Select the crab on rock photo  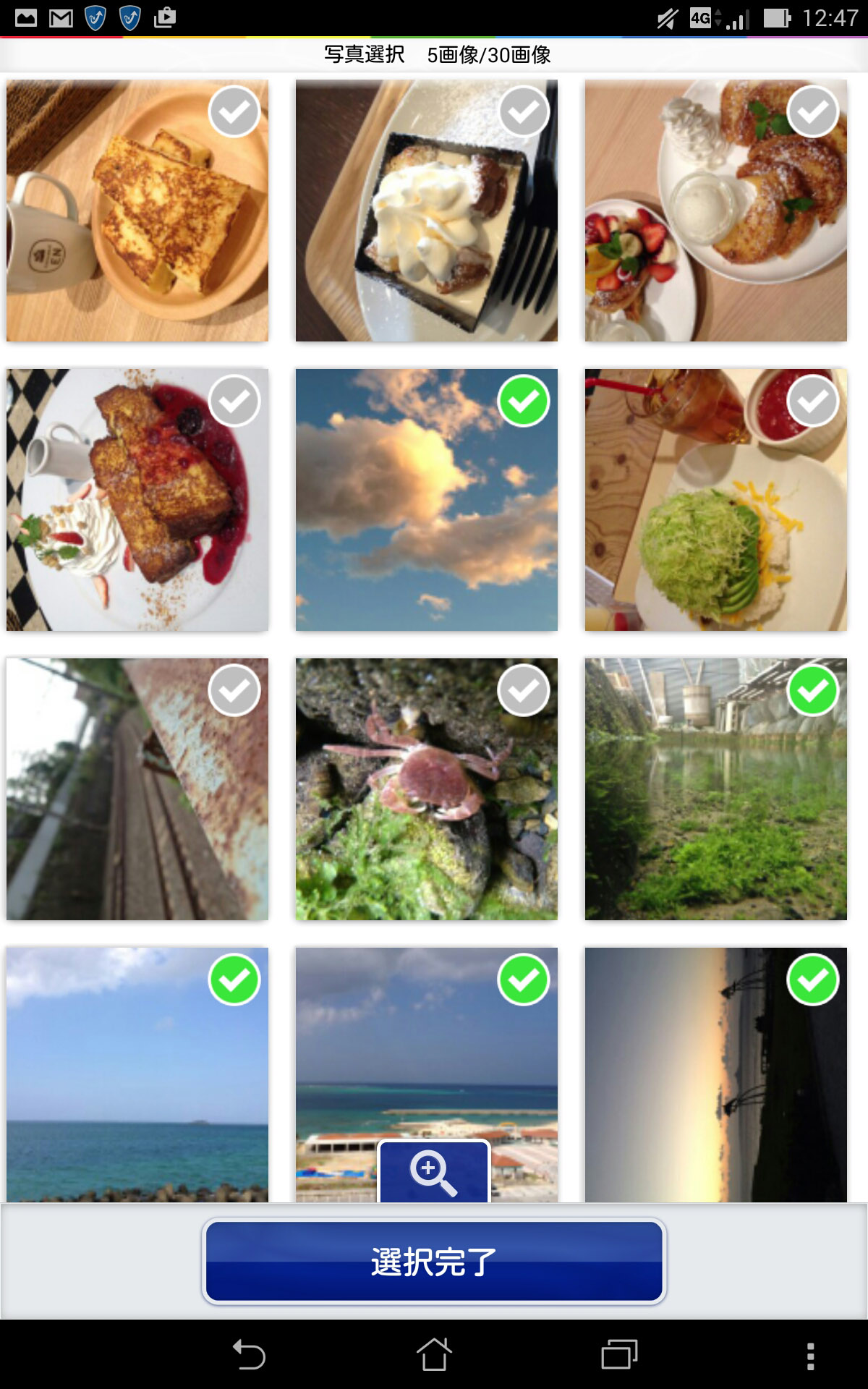point(427,789)
